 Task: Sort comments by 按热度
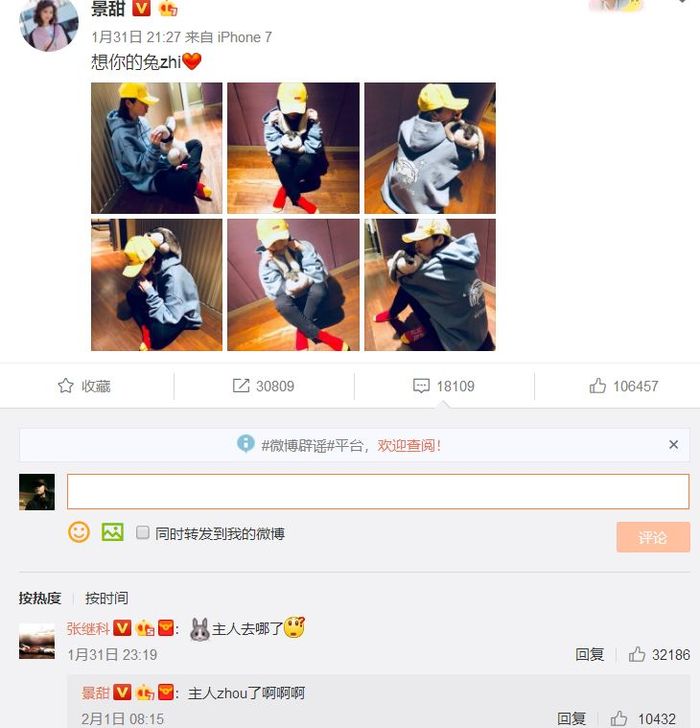tap(40, 598)
